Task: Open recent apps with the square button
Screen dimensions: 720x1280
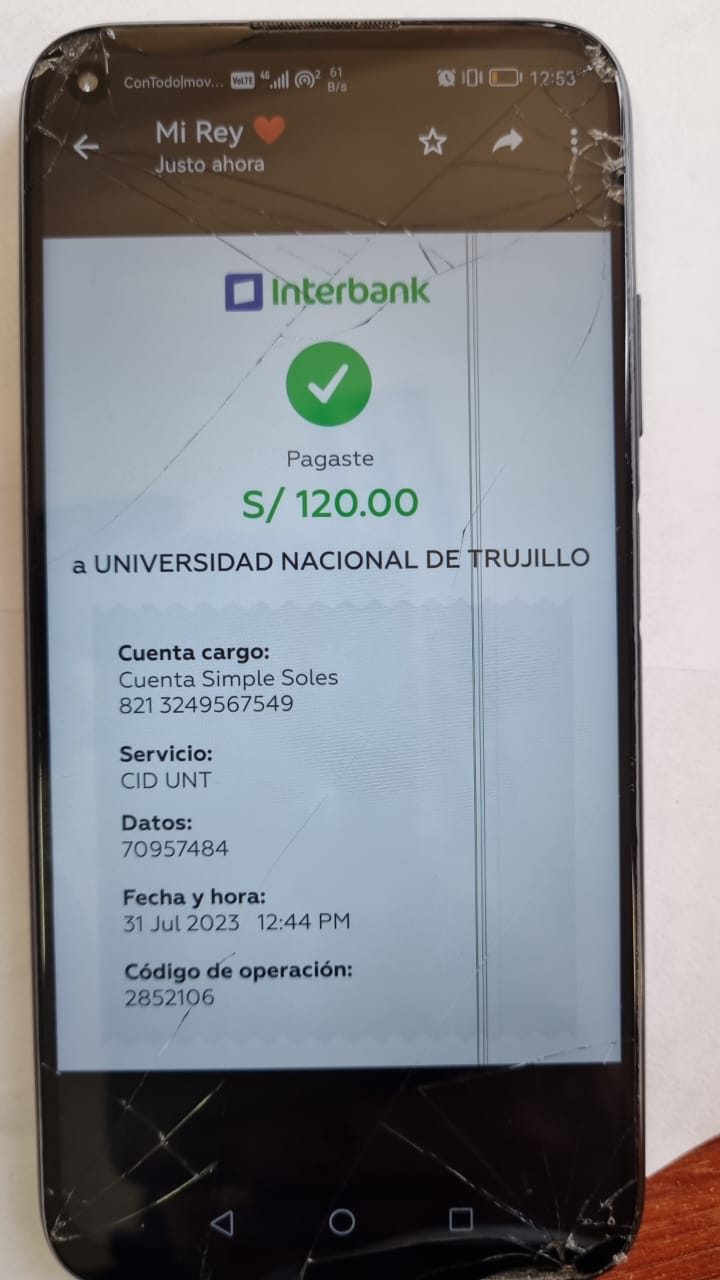Action: click(x=460, y=1219)
